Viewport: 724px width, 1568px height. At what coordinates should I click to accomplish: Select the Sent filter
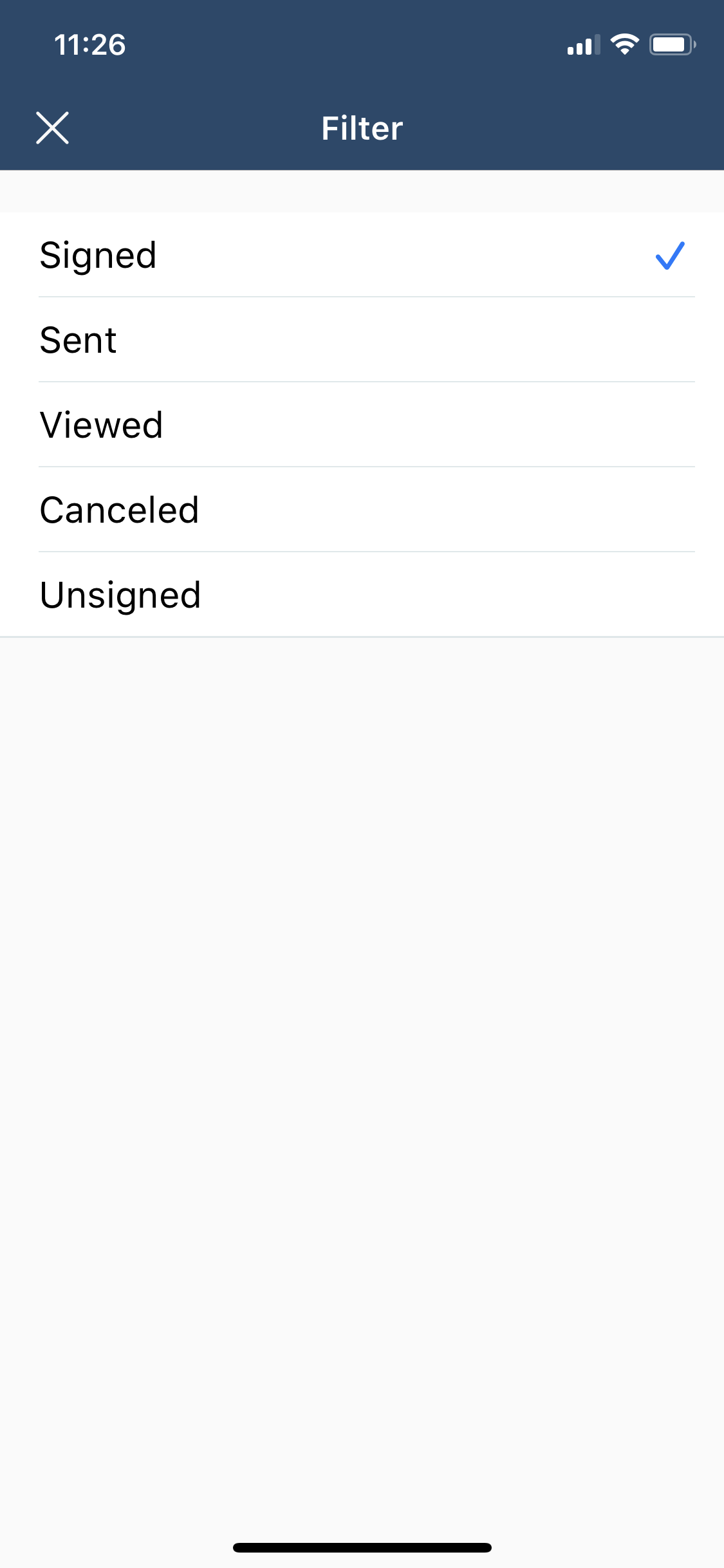362,340
